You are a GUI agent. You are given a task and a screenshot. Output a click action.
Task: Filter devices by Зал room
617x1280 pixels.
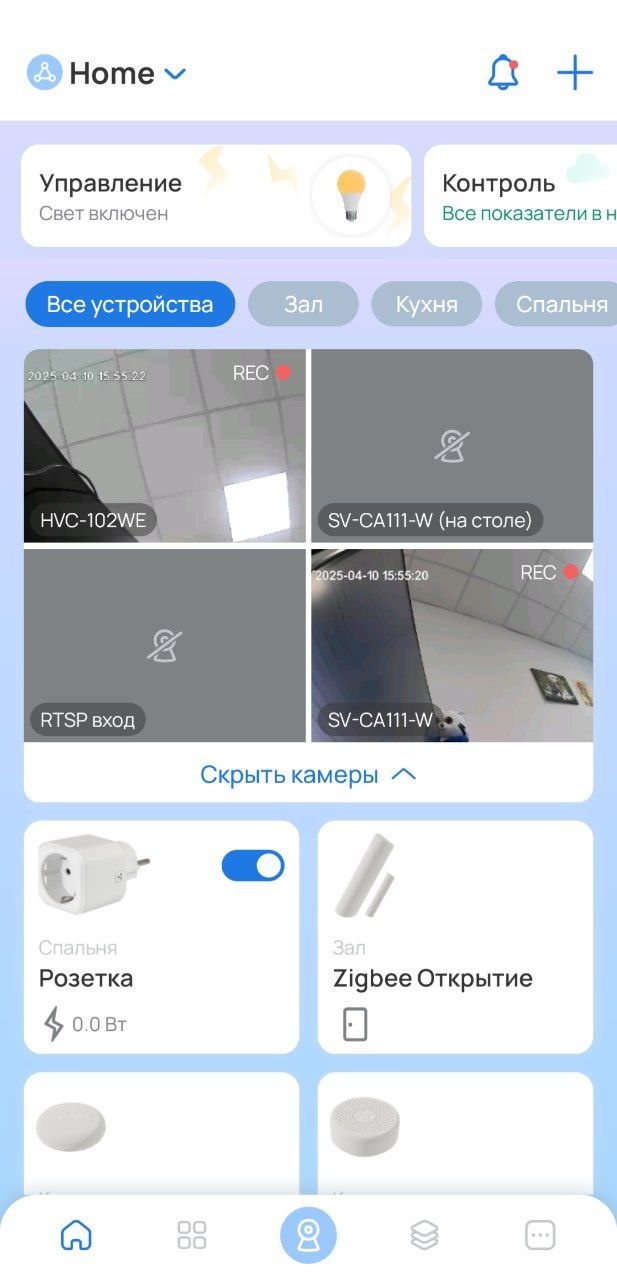tap(303, 304)
